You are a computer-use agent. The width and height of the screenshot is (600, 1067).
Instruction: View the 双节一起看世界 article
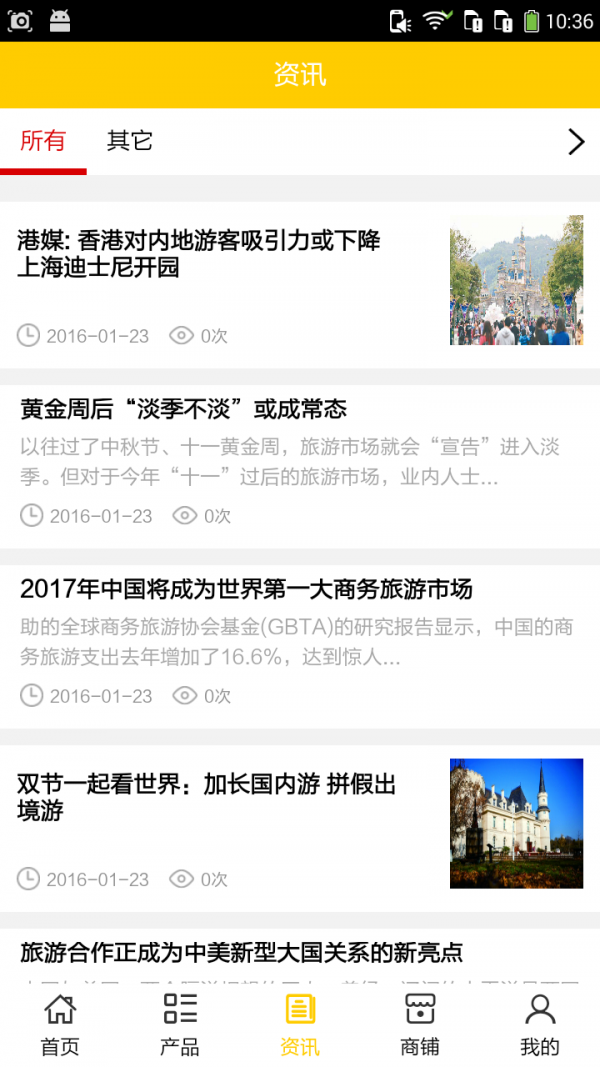click(207, 797)
